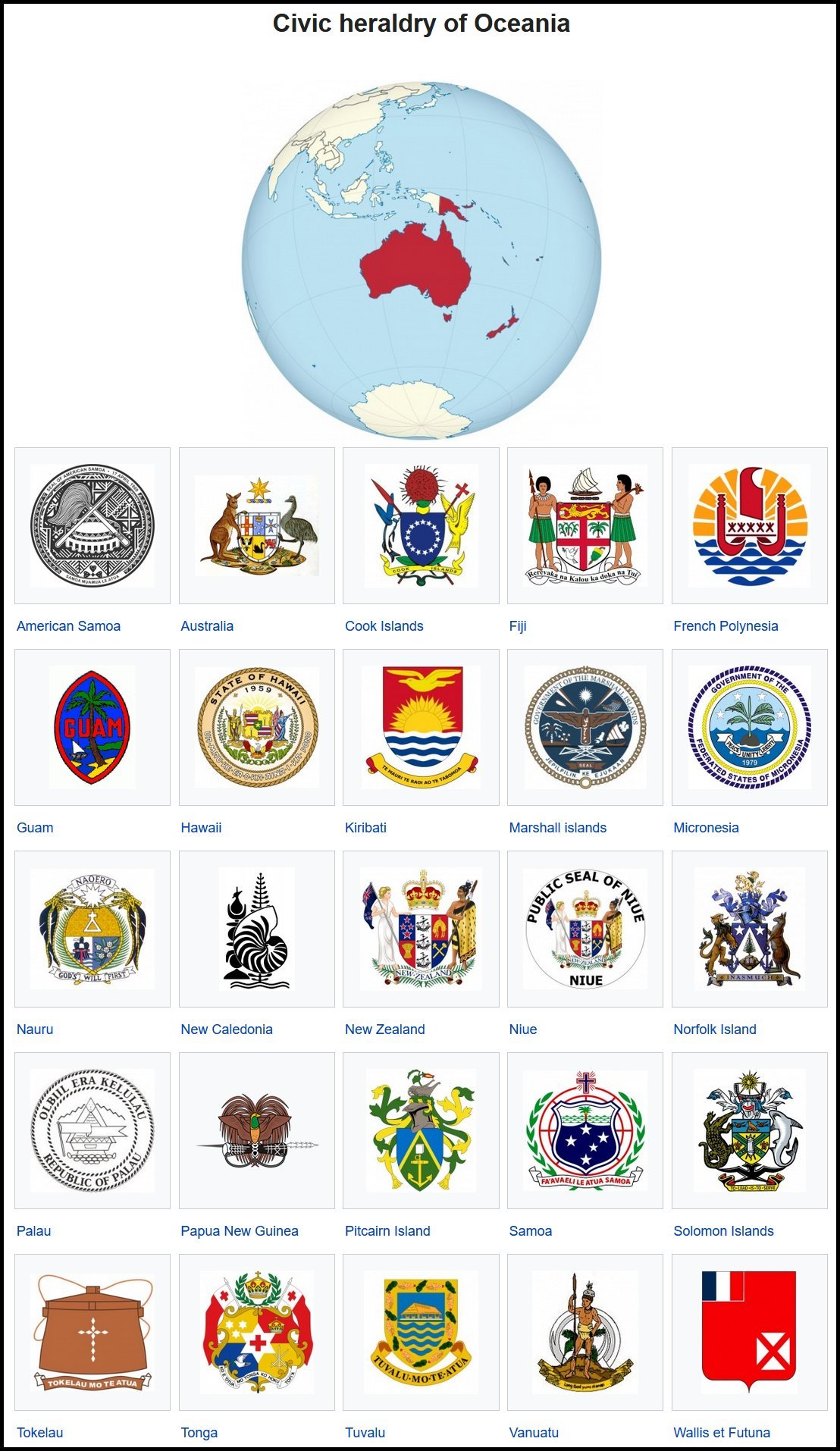Tap the New Caledonia emblem thumbnail
The width and height of the screenshot is (840, 1451).
tap(257, 929)
